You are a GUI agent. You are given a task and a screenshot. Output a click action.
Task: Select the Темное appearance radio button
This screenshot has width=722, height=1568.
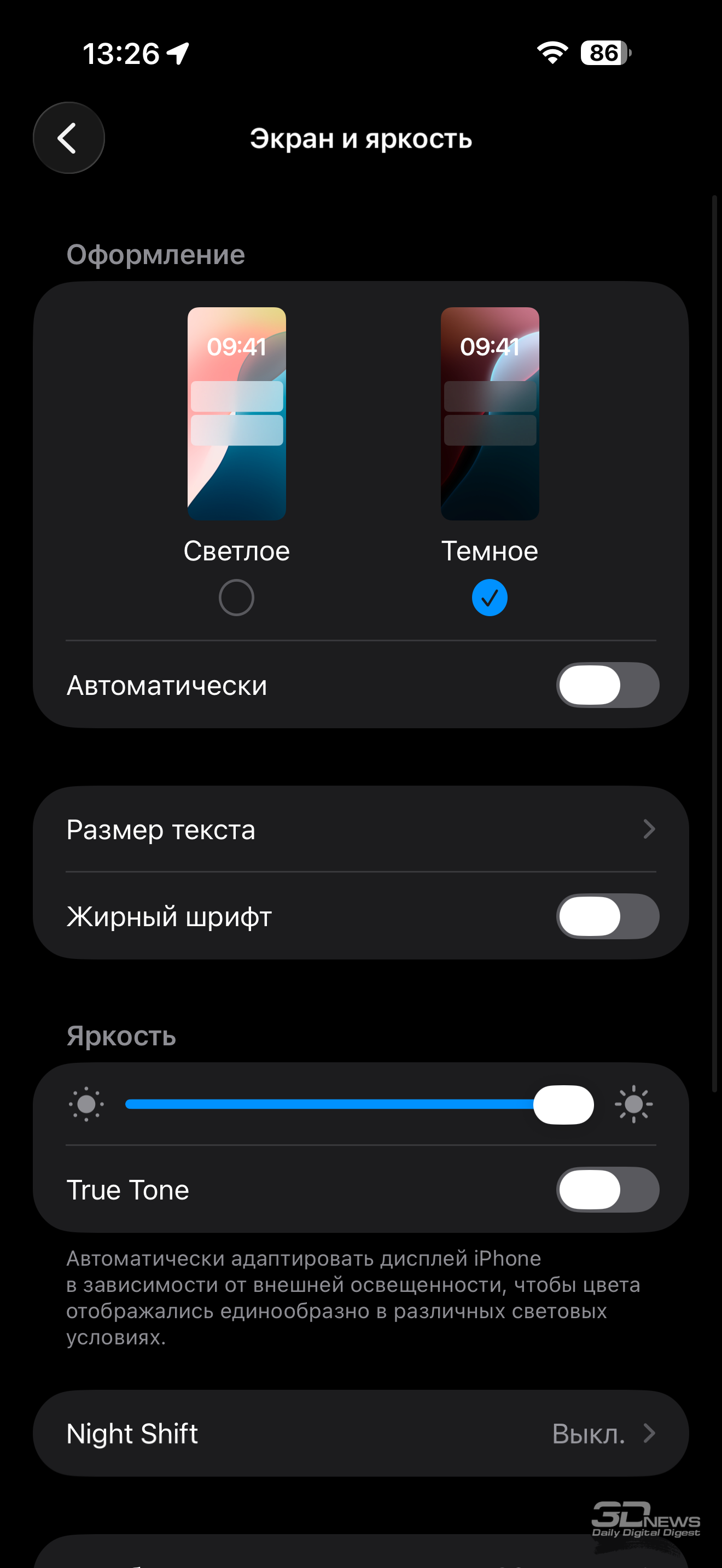click(x=490, y=597)
